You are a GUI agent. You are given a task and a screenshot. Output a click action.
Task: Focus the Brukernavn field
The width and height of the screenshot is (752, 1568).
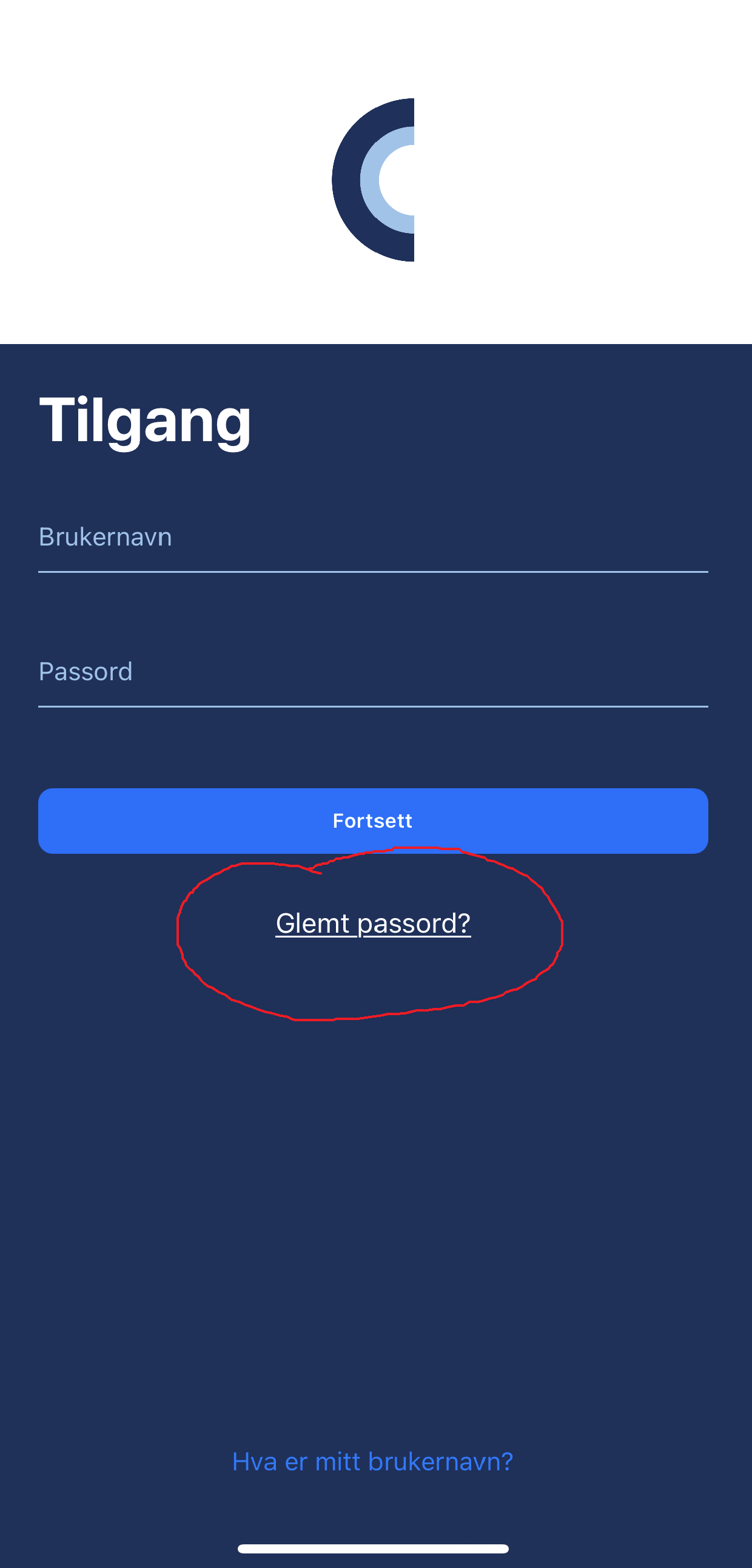pyautogui.click(x=372, y=538)
